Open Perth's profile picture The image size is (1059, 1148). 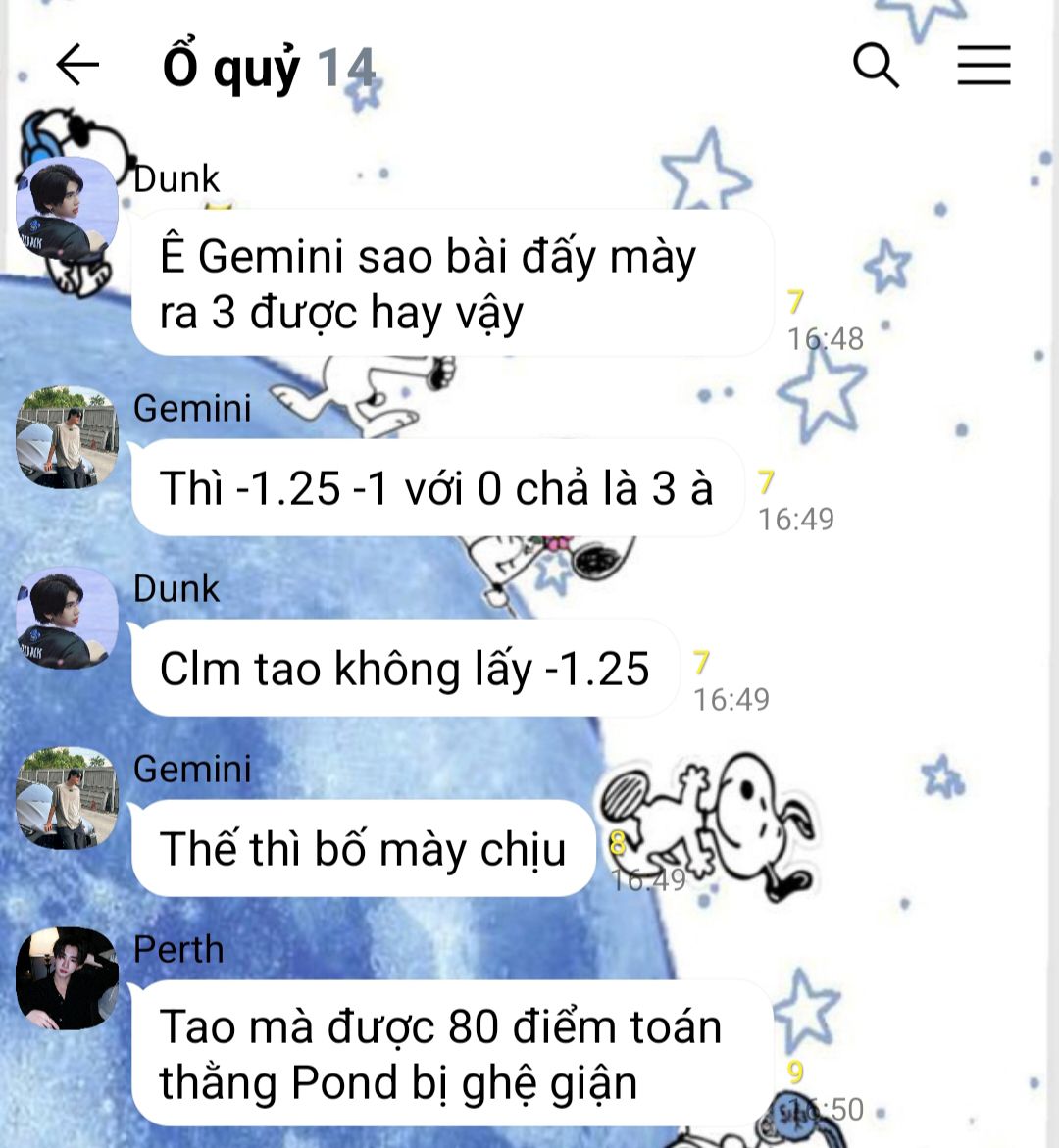point(67,978)
